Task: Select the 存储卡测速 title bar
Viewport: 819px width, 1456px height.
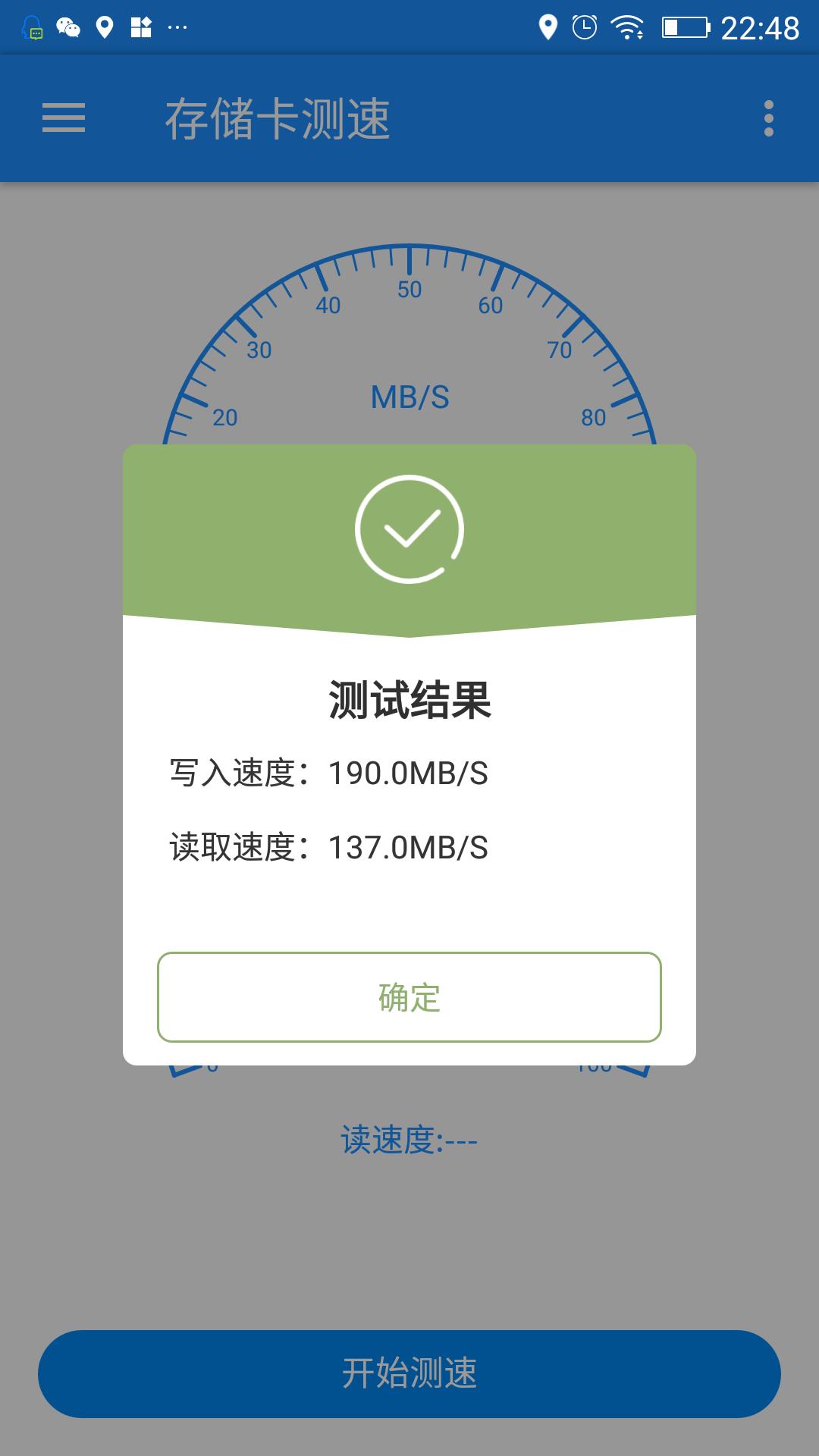Action: [x=277, y=118]
